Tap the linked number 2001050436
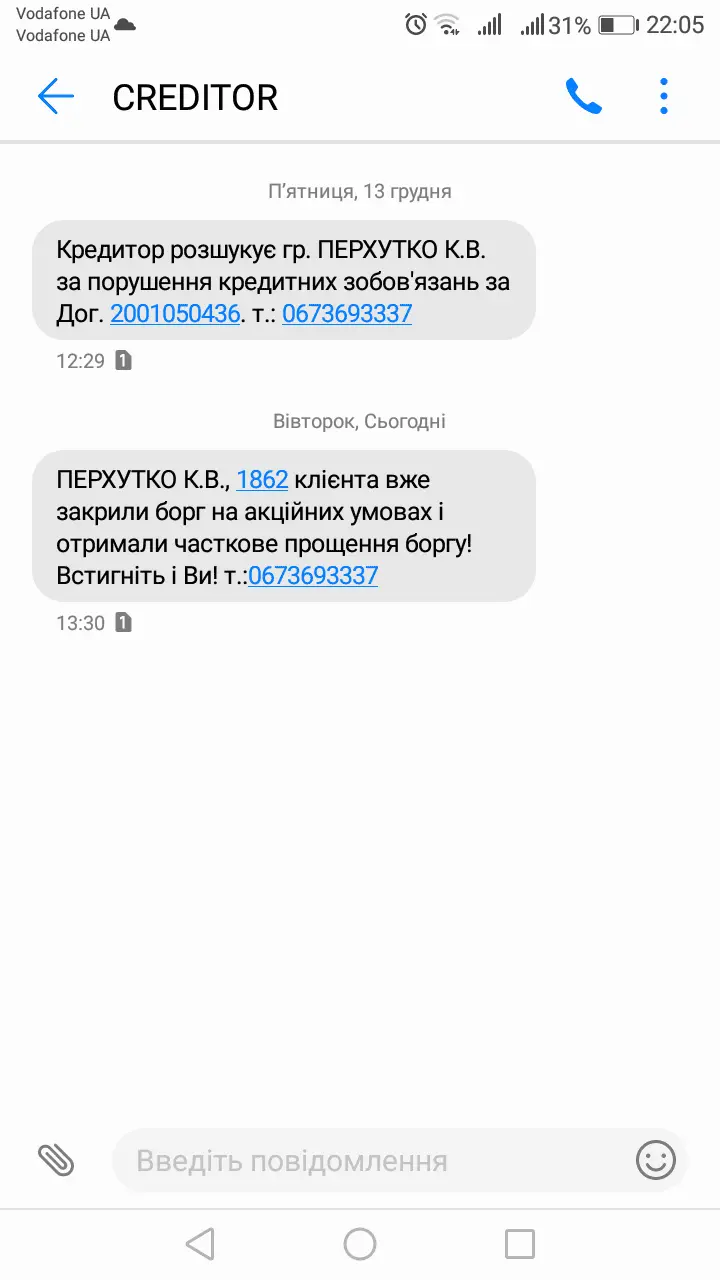720x1280 pixels. (175, 314)
